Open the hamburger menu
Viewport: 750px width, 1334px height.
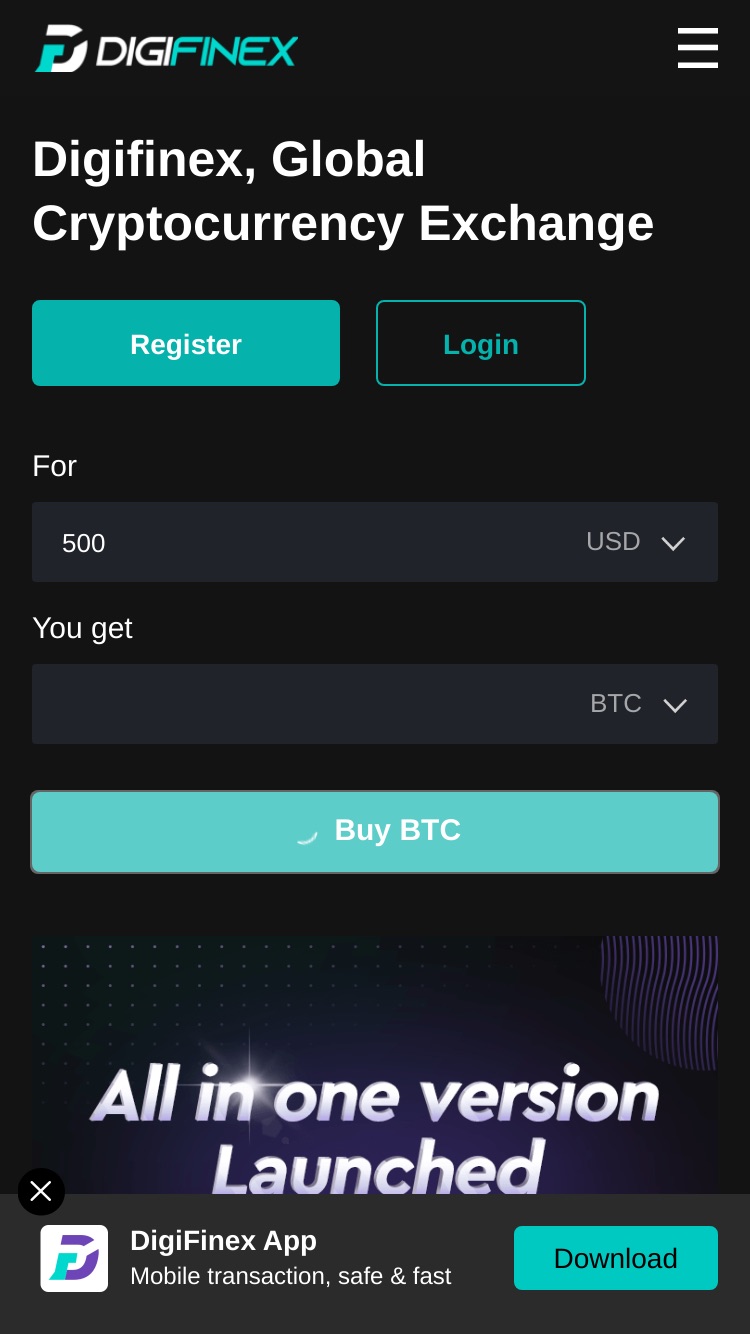(x=697, y=48)
